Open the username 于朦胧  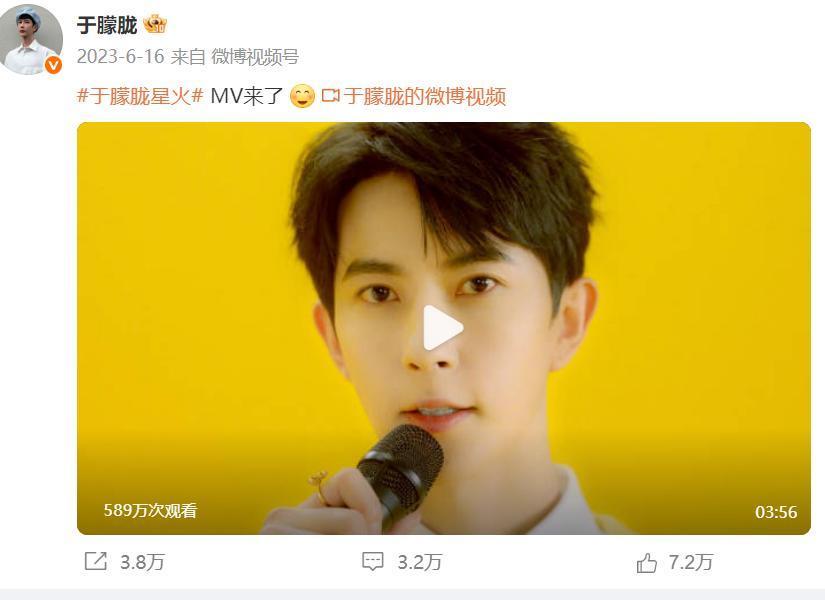pos(107,25)
